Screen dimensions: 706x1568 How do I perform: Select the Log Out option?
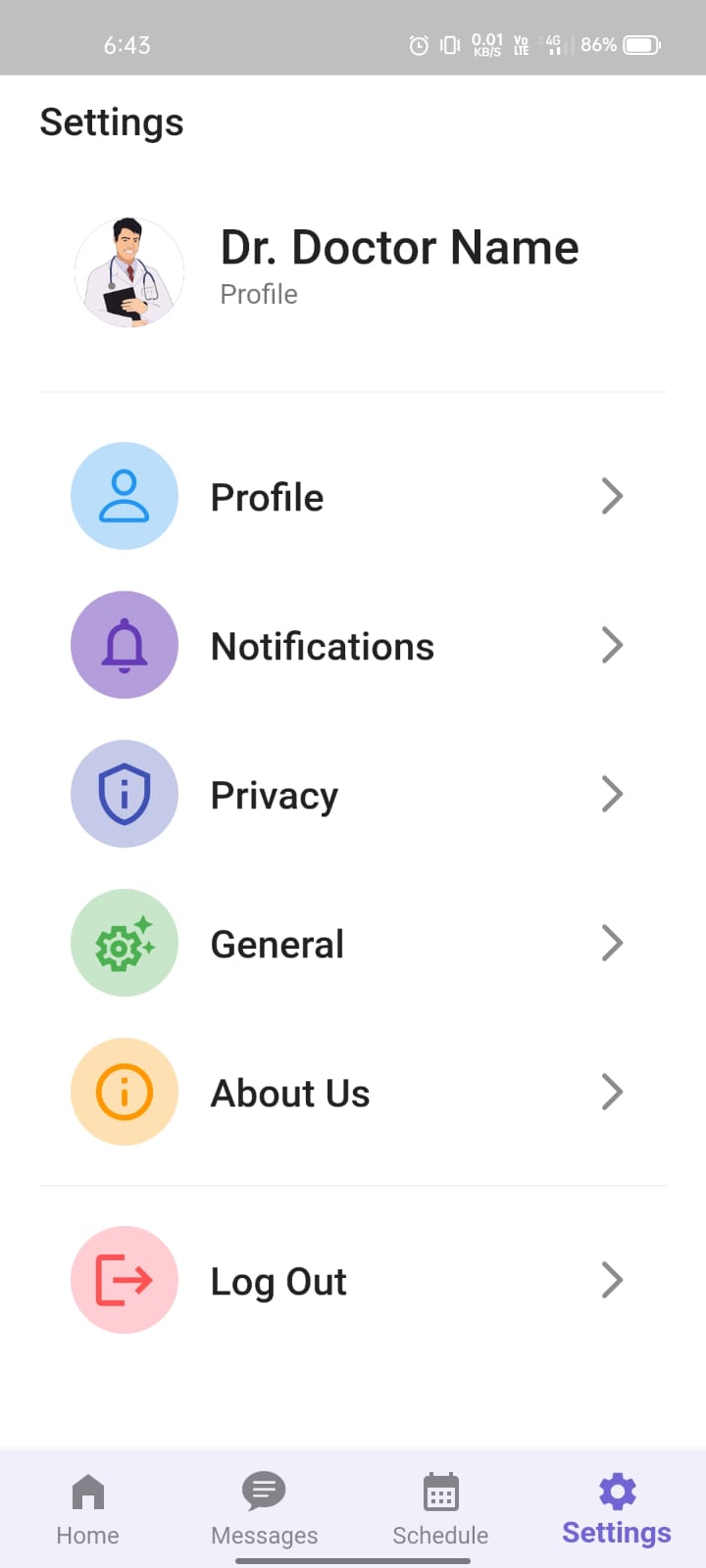[278, 1280]
